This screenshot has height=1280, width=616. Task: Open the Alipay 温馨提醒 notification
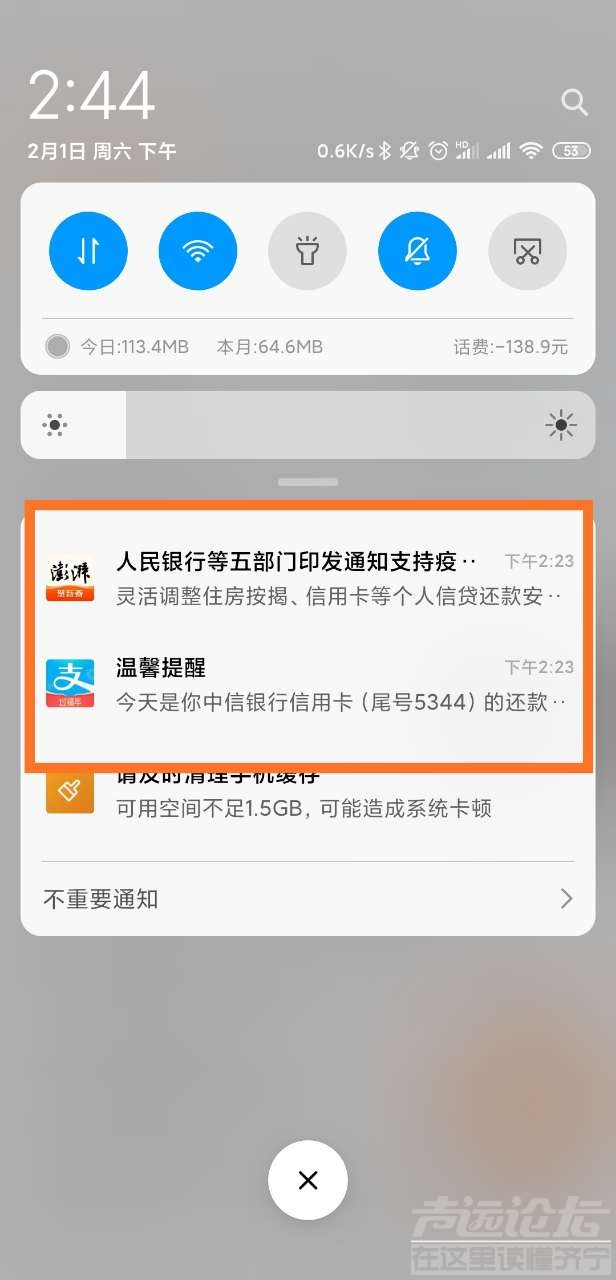(308, 685)
